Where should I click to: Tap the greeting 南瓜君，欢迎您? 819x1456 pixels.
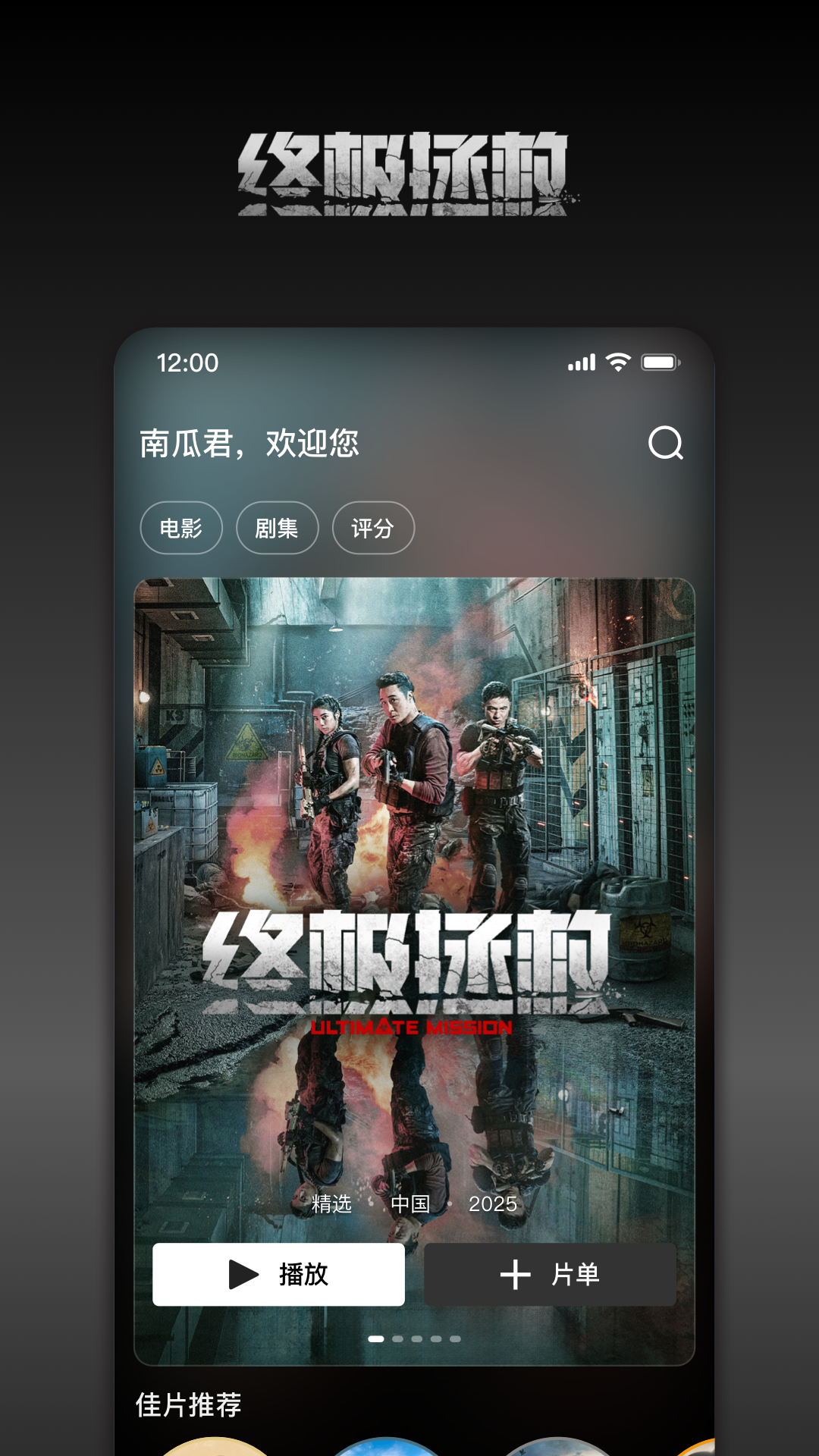point(250,444)
